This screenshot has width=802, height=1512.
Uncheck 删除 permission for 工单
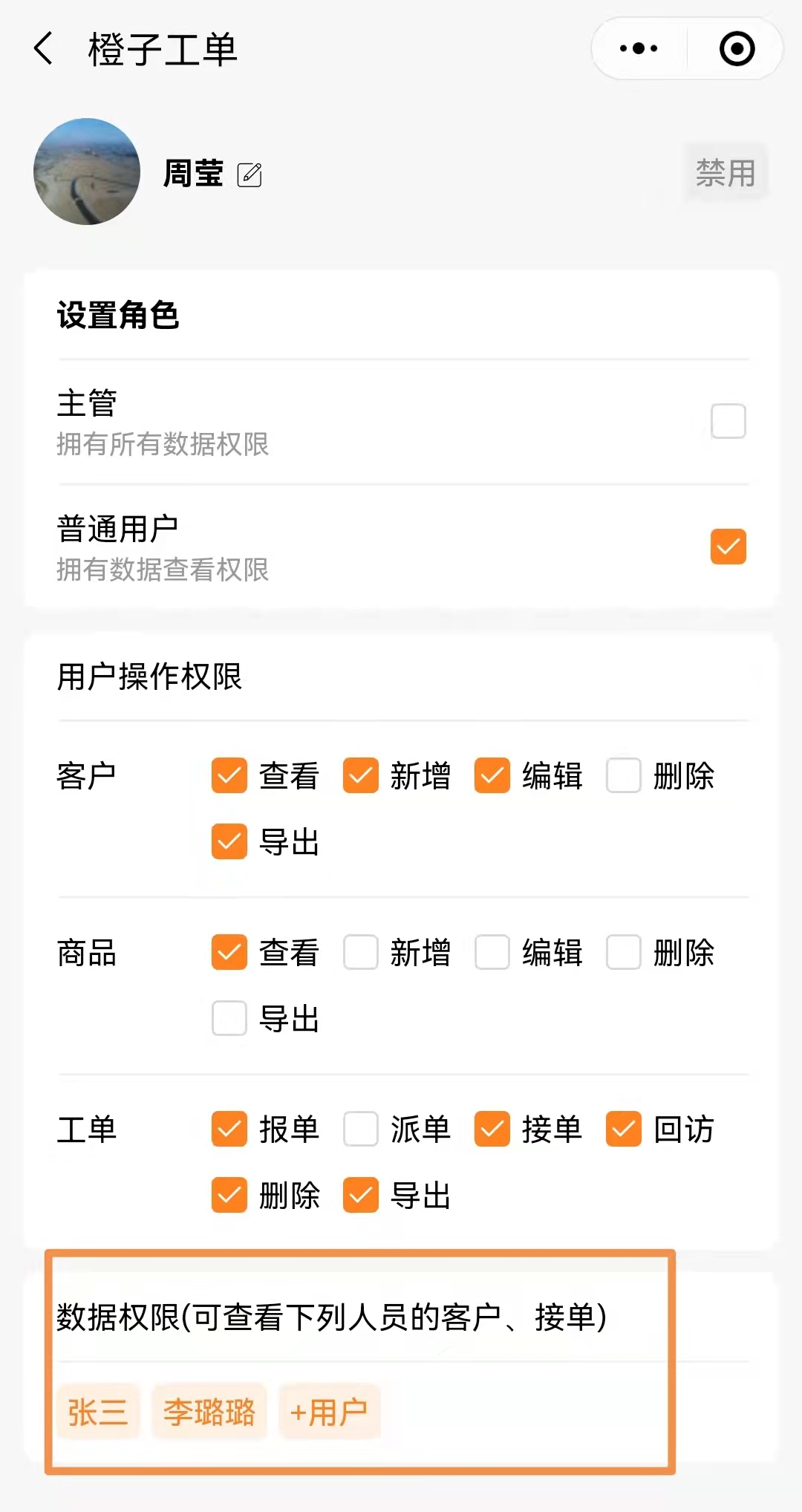click(x=229, y=1195)
